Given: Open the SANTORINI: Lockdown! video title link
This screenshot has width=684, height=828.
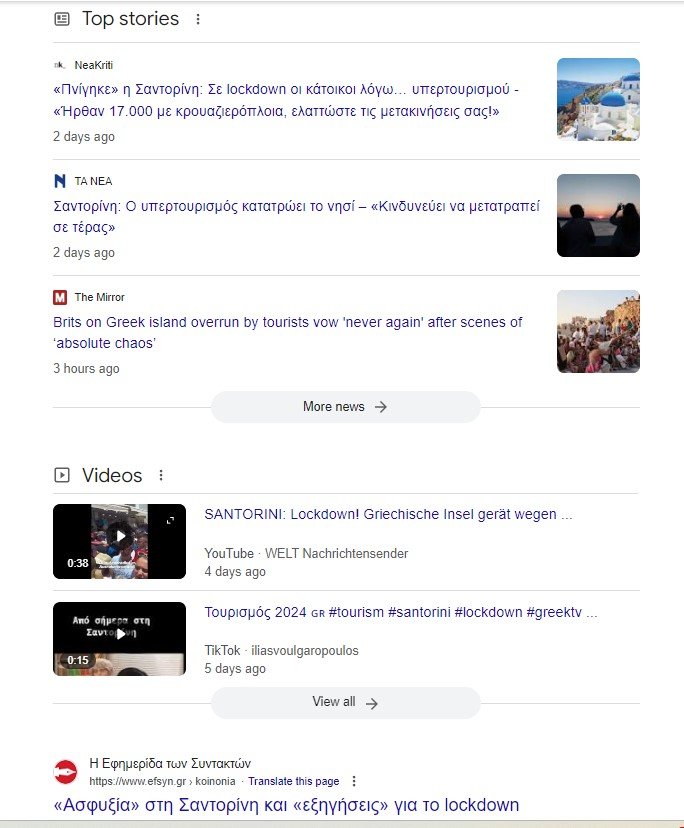Looking at the screenshot, I should pyautogui.click(x=388, y=515).
